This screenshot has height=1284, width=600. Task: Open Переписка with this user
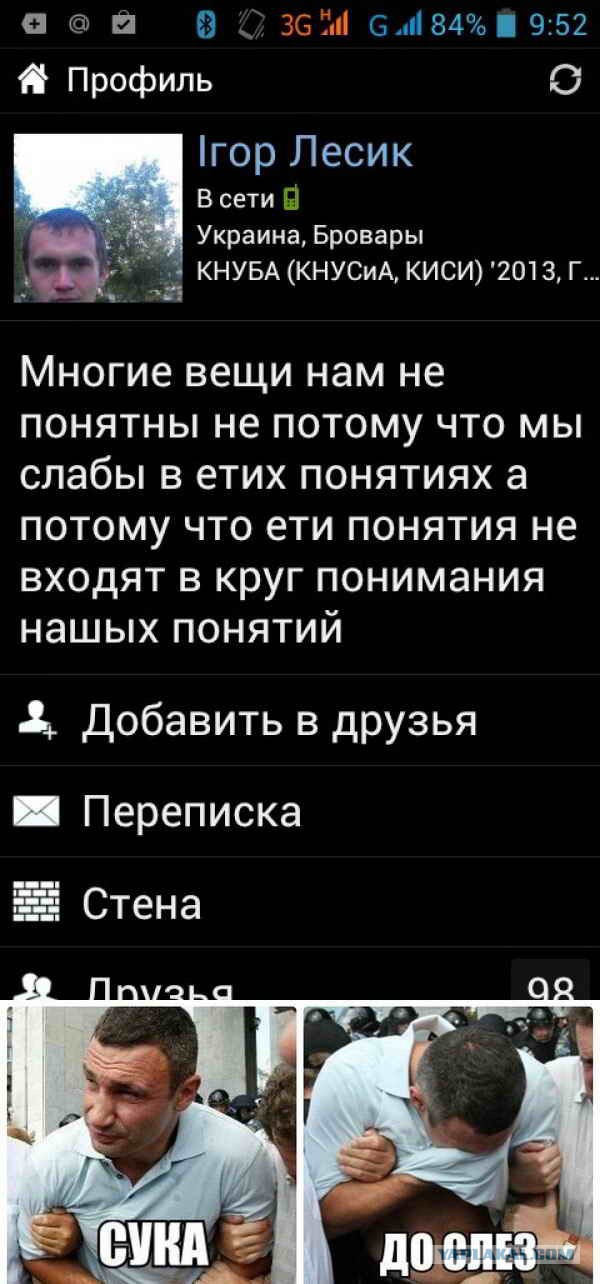click(192, 811)
